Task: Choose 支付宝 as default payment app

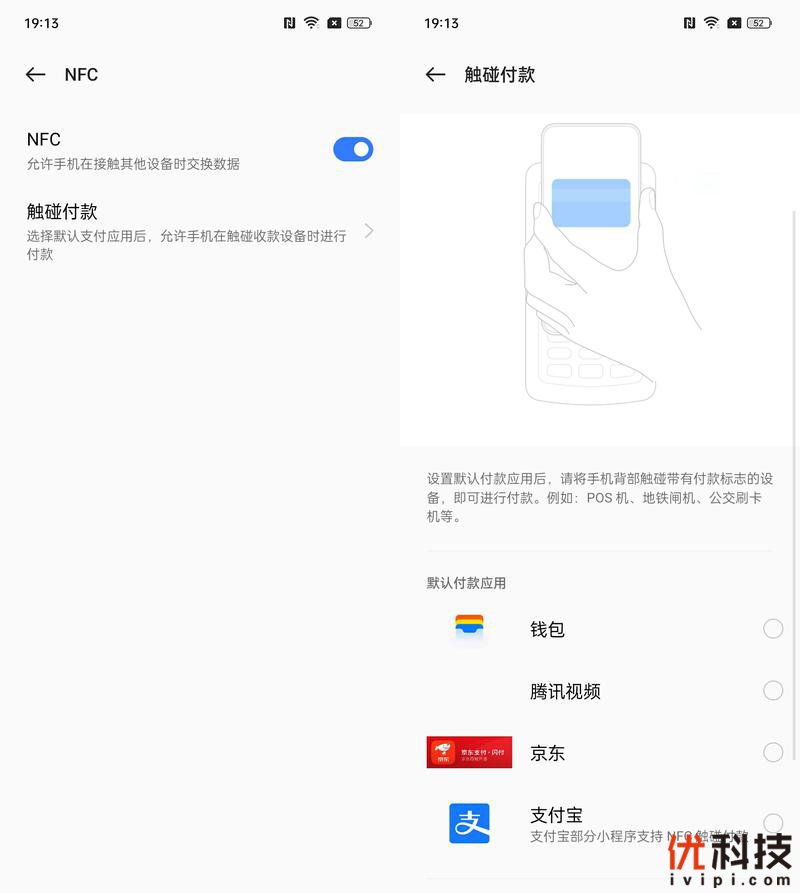Action: click(772, 822)
